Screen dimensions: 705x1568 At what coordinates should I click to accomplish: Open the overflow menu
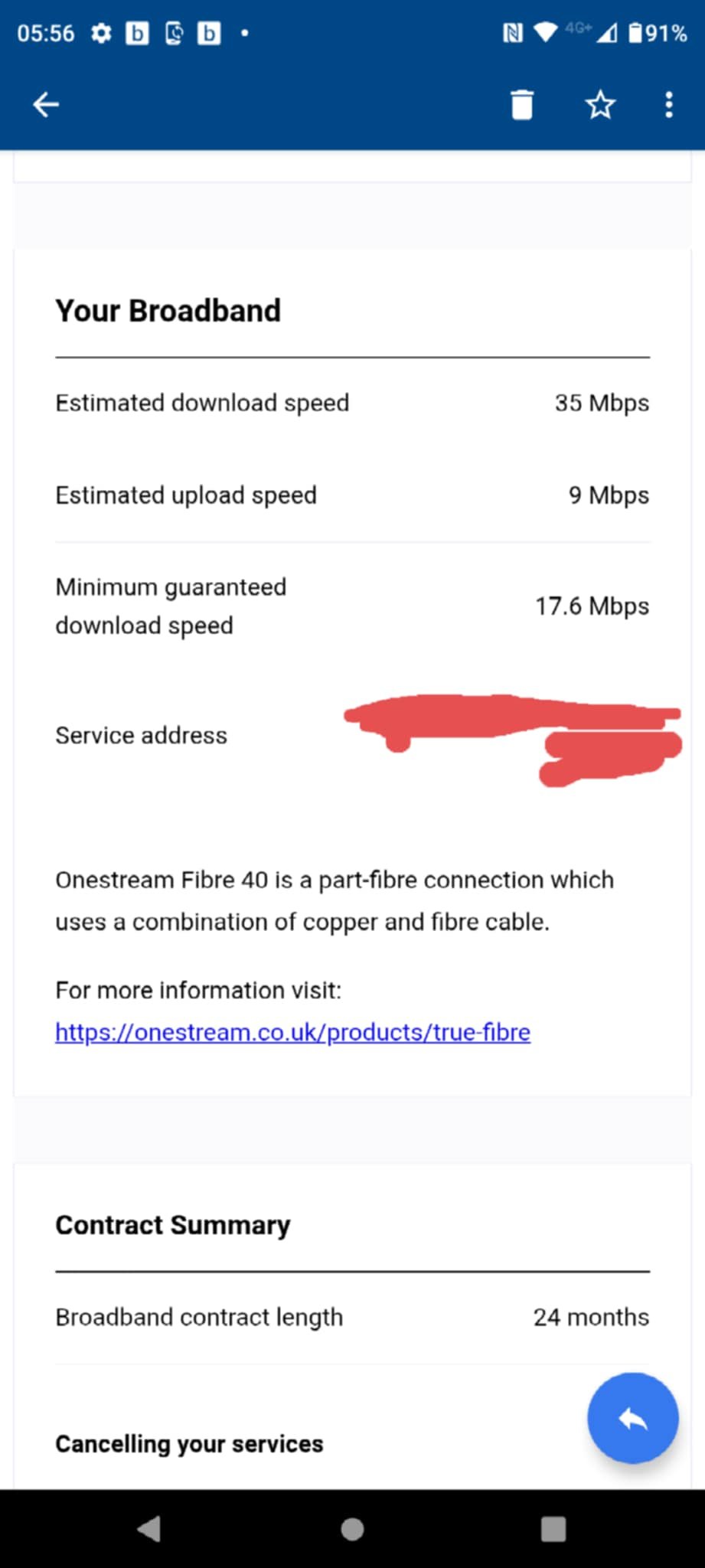point(669,105)
